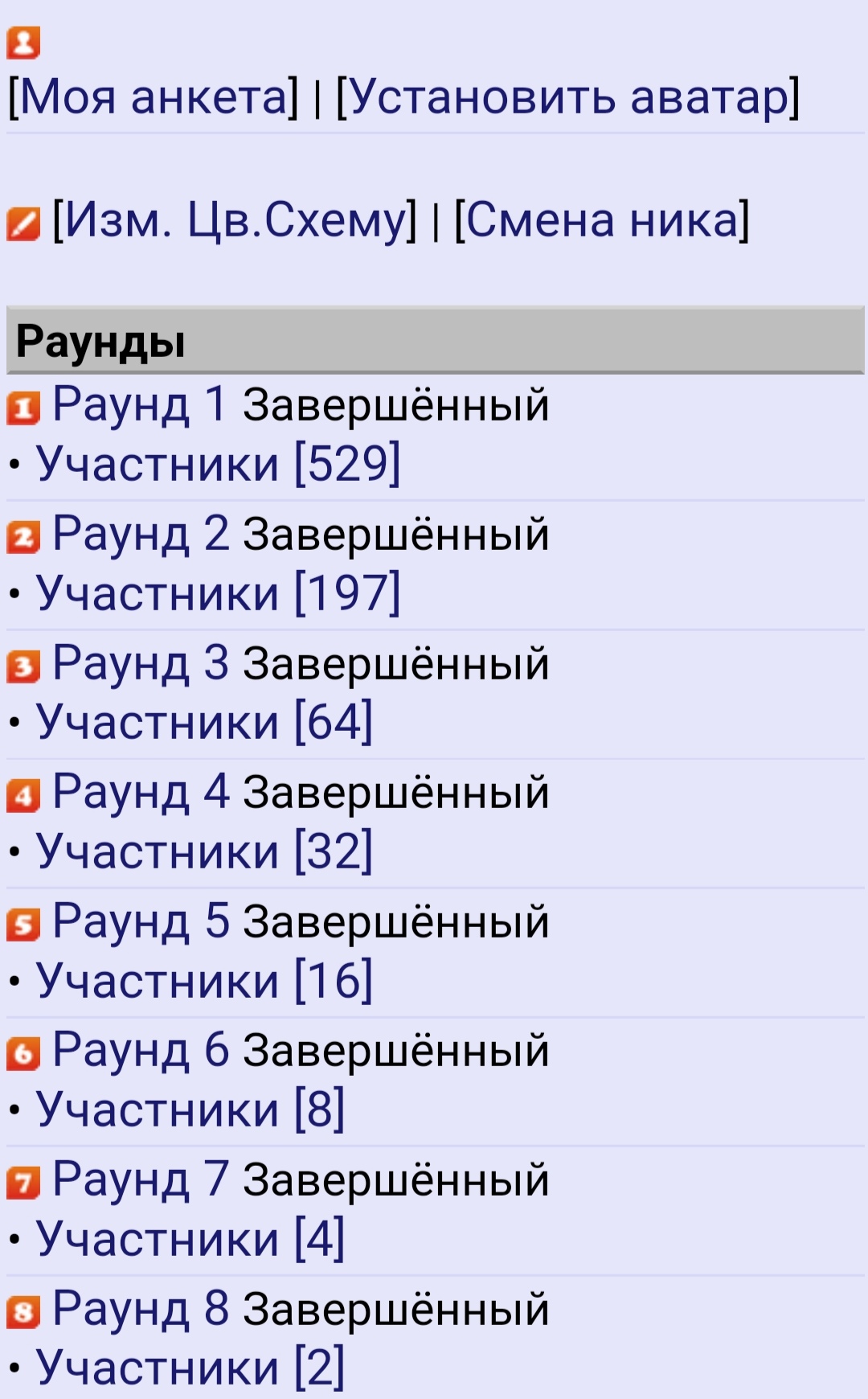
Task: View Участники [4] list
Action: (191, 1239)
